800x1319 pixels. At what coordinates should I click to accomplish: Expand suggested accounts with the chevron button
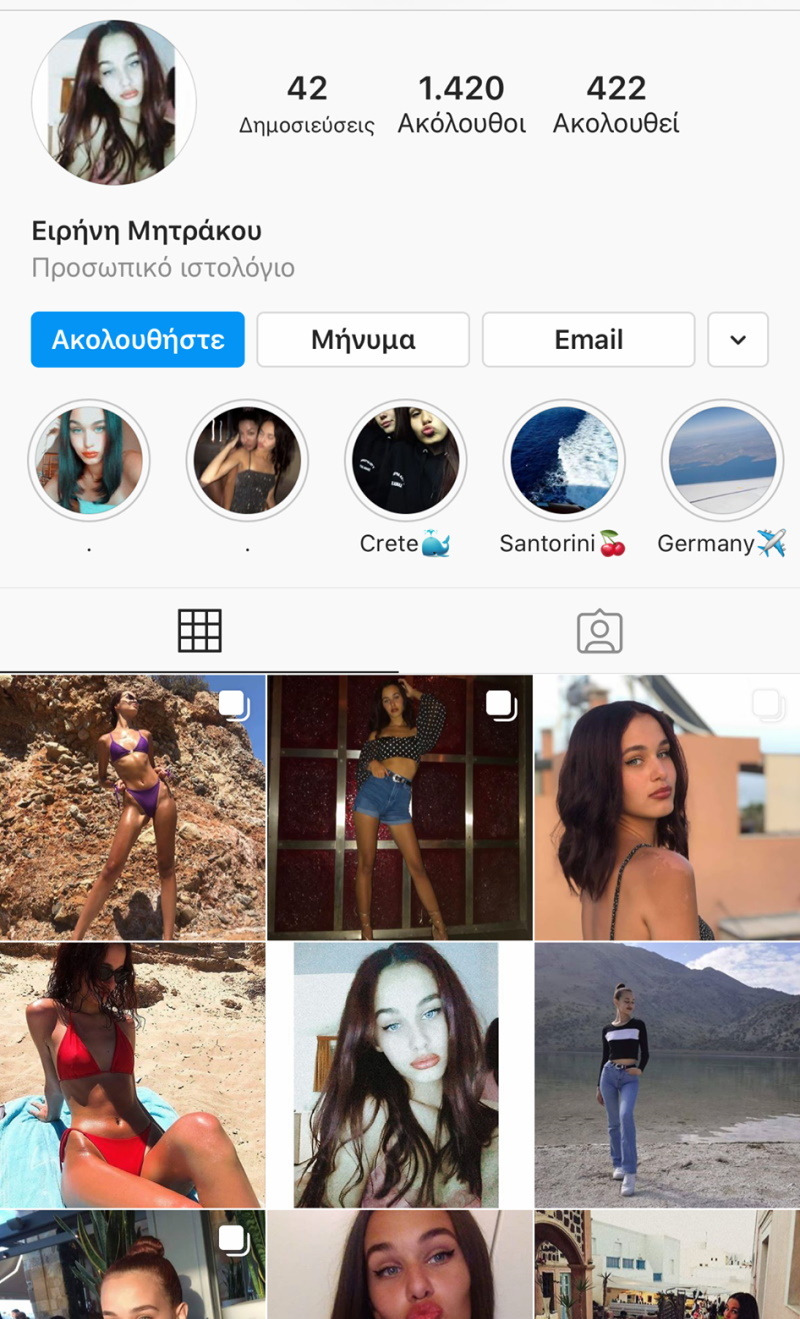[738, 340]
